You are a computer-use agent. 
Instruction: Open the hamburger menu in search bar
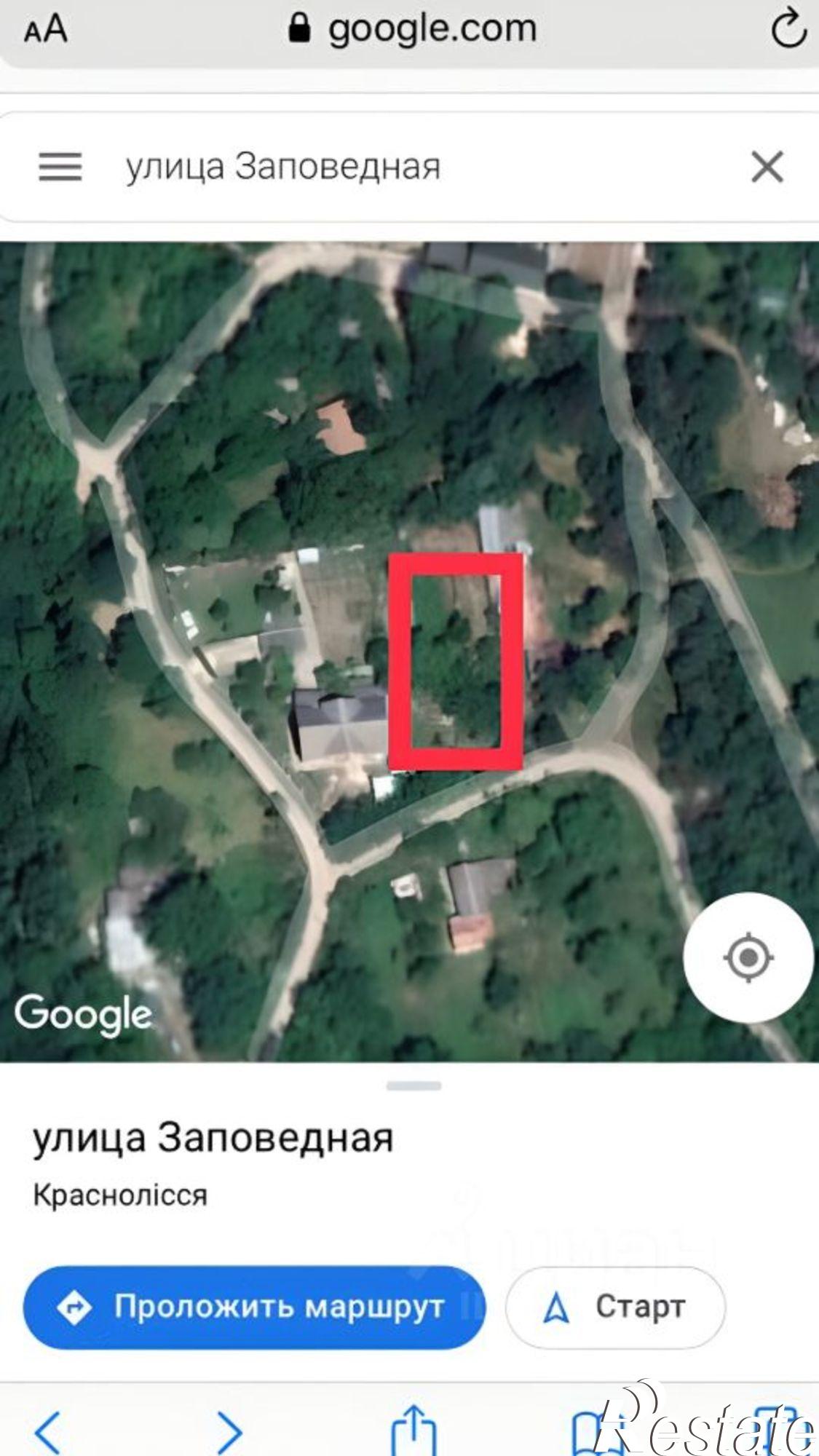(x=60, y=167)
